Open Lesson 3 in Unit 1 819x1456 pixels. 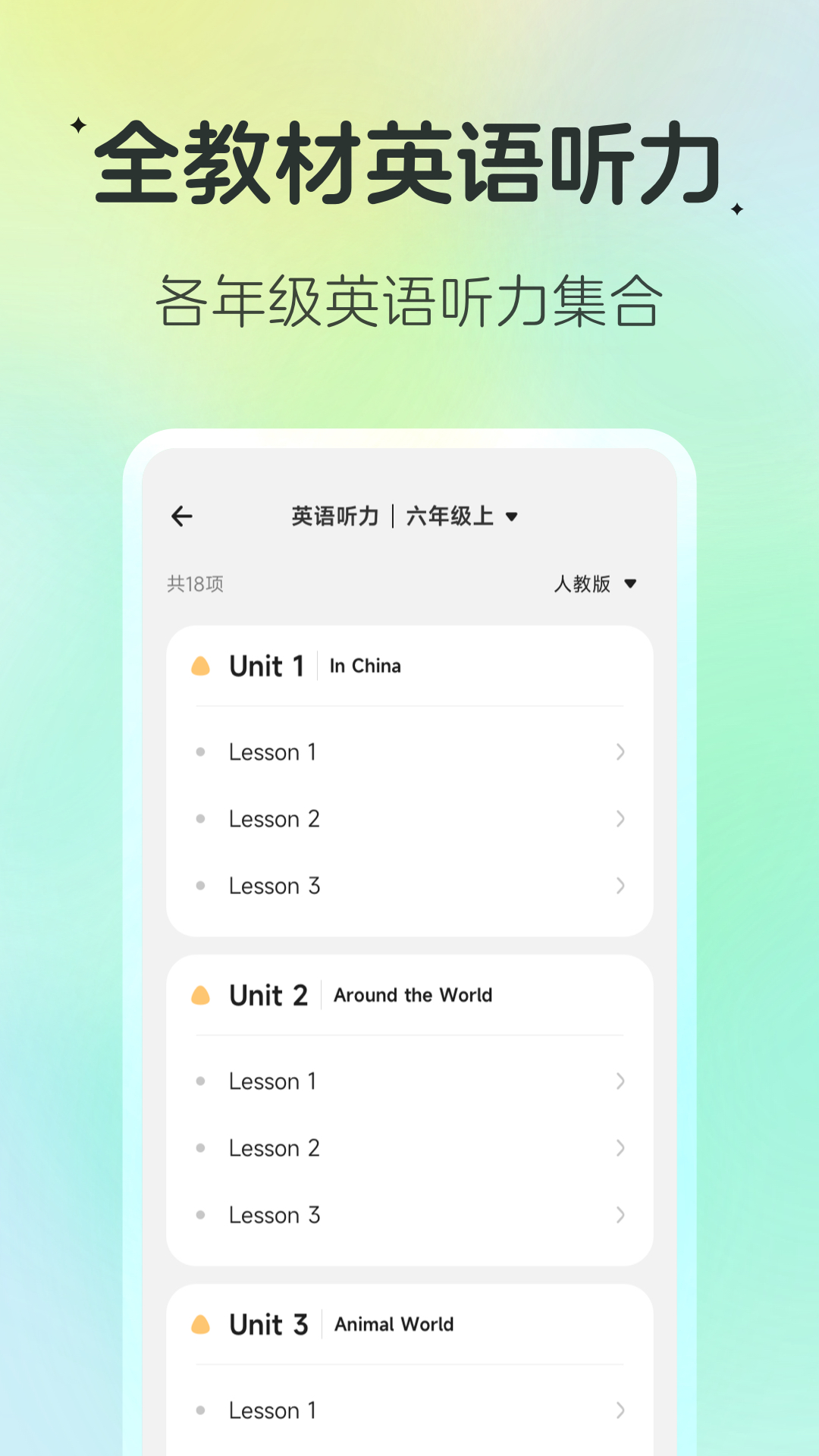coord(275,886)
